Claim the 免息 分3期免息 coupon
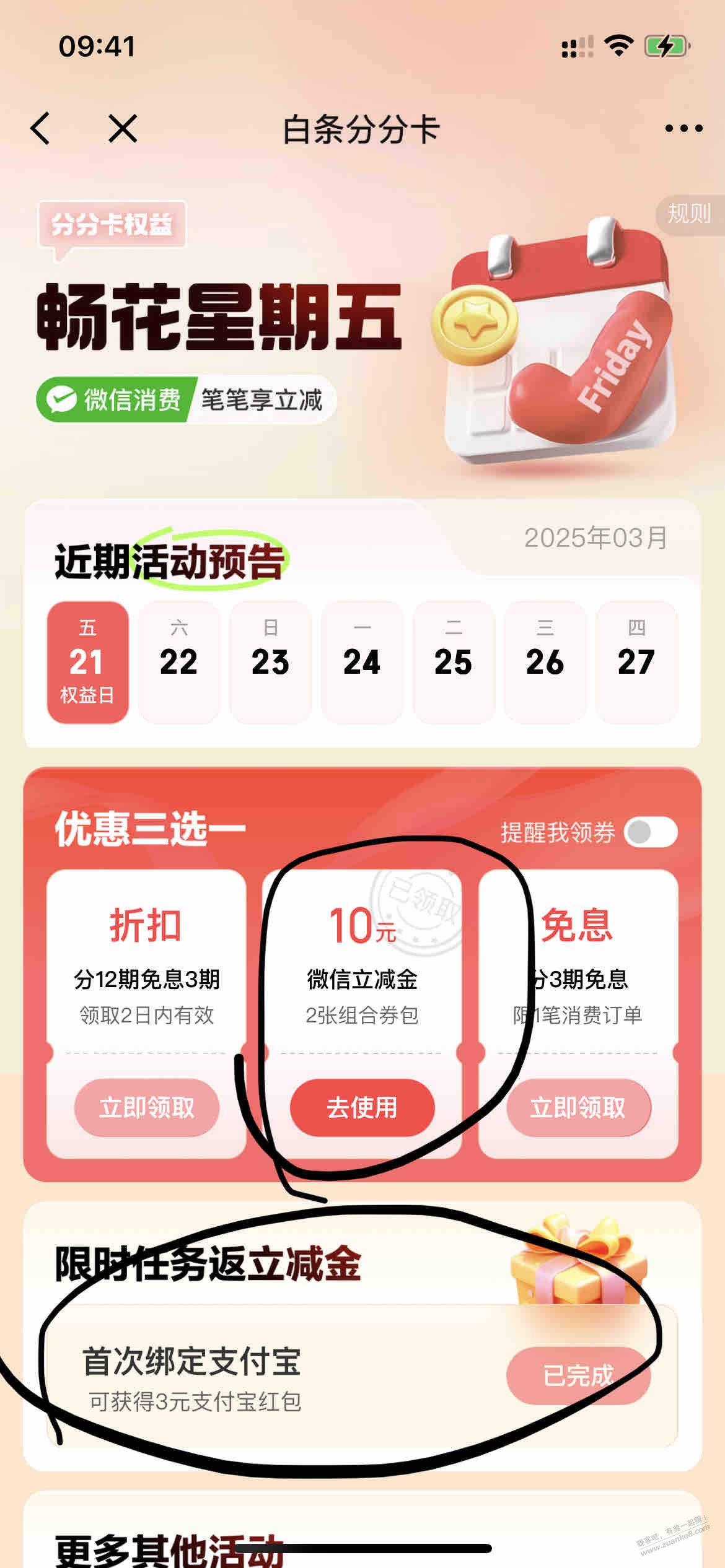This screenshot has height=1568, width=725. coord(578,1108)
